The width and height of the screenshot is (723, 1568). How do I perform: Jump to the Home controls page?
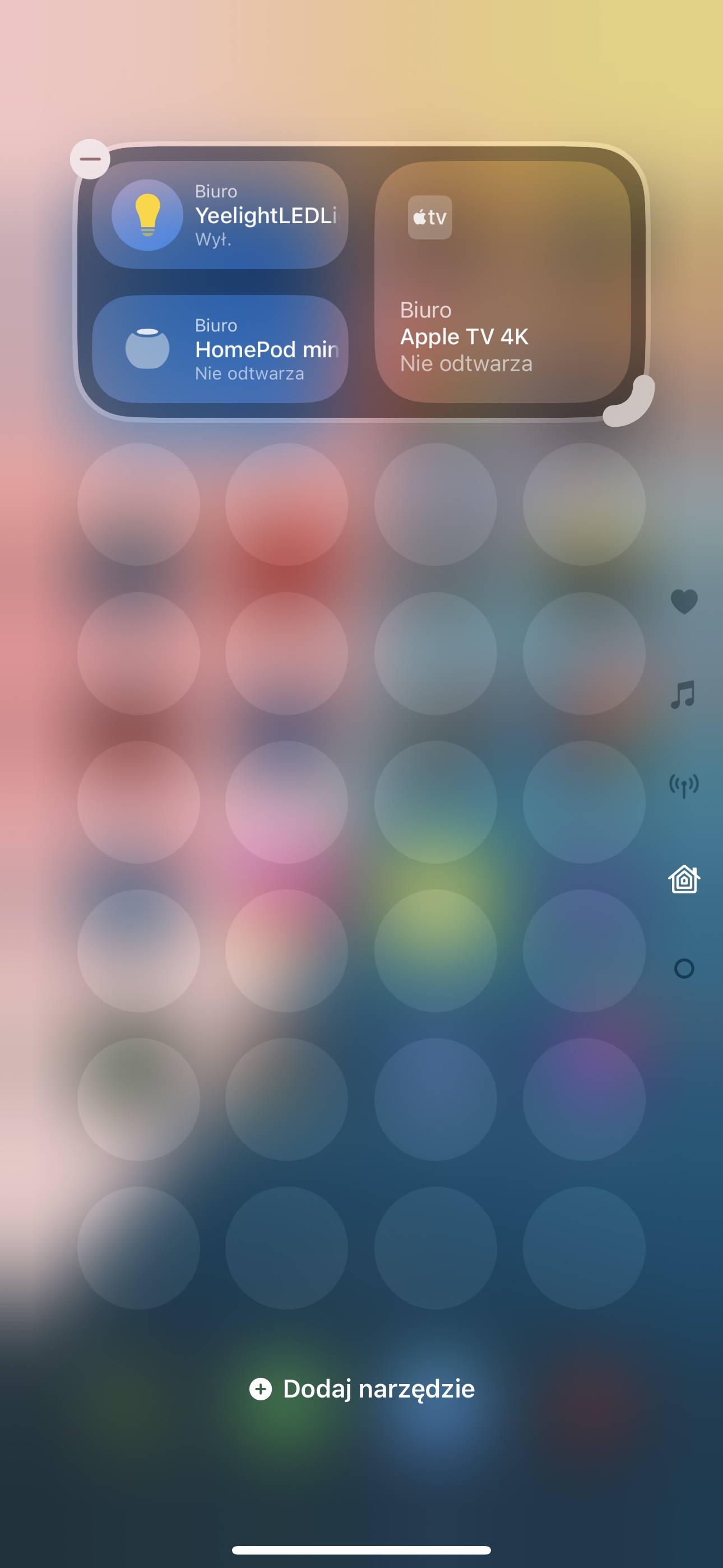[x=684, y=879]
